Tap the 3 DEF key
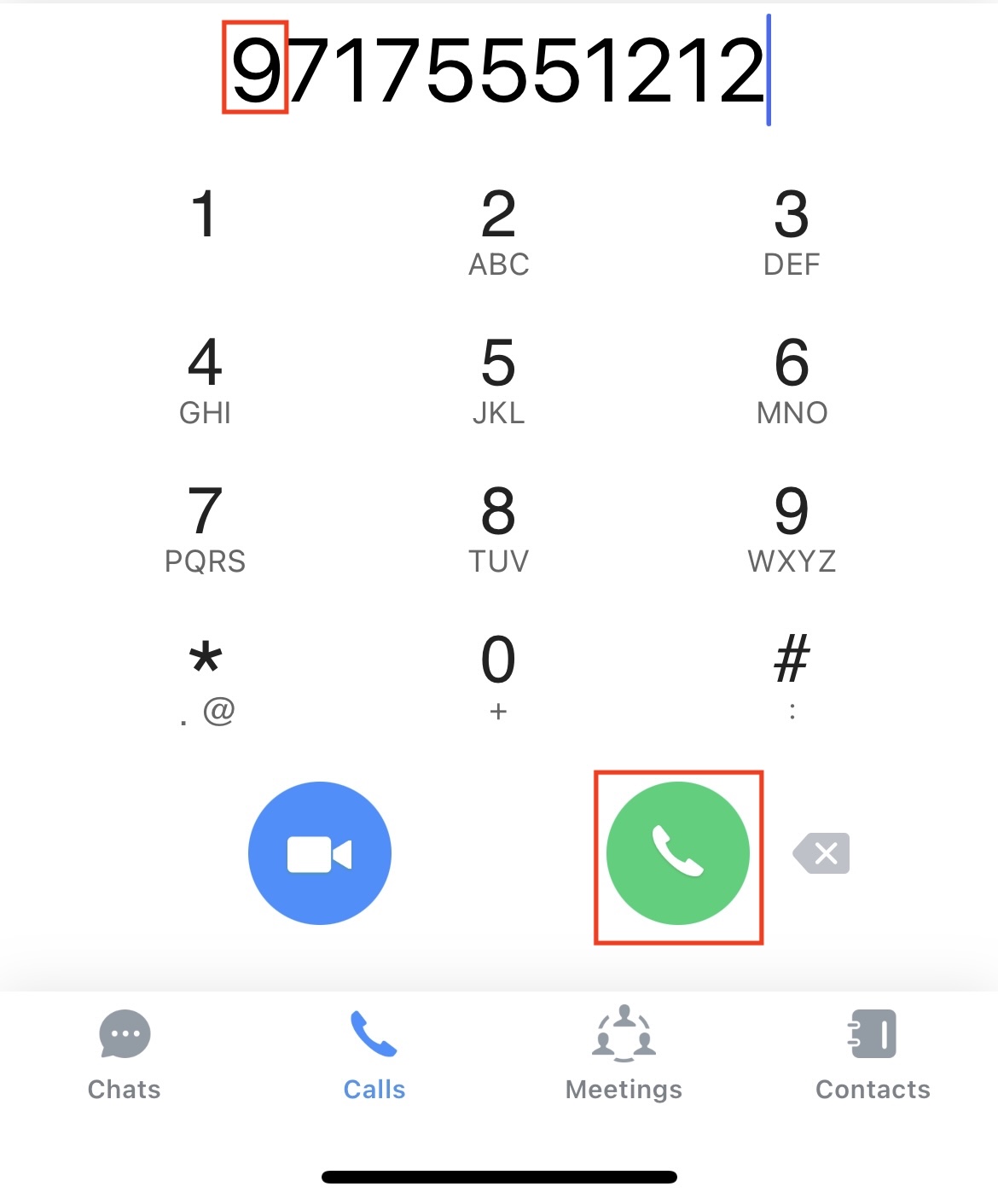998x1204 pixels. click(x=792, y=232)
